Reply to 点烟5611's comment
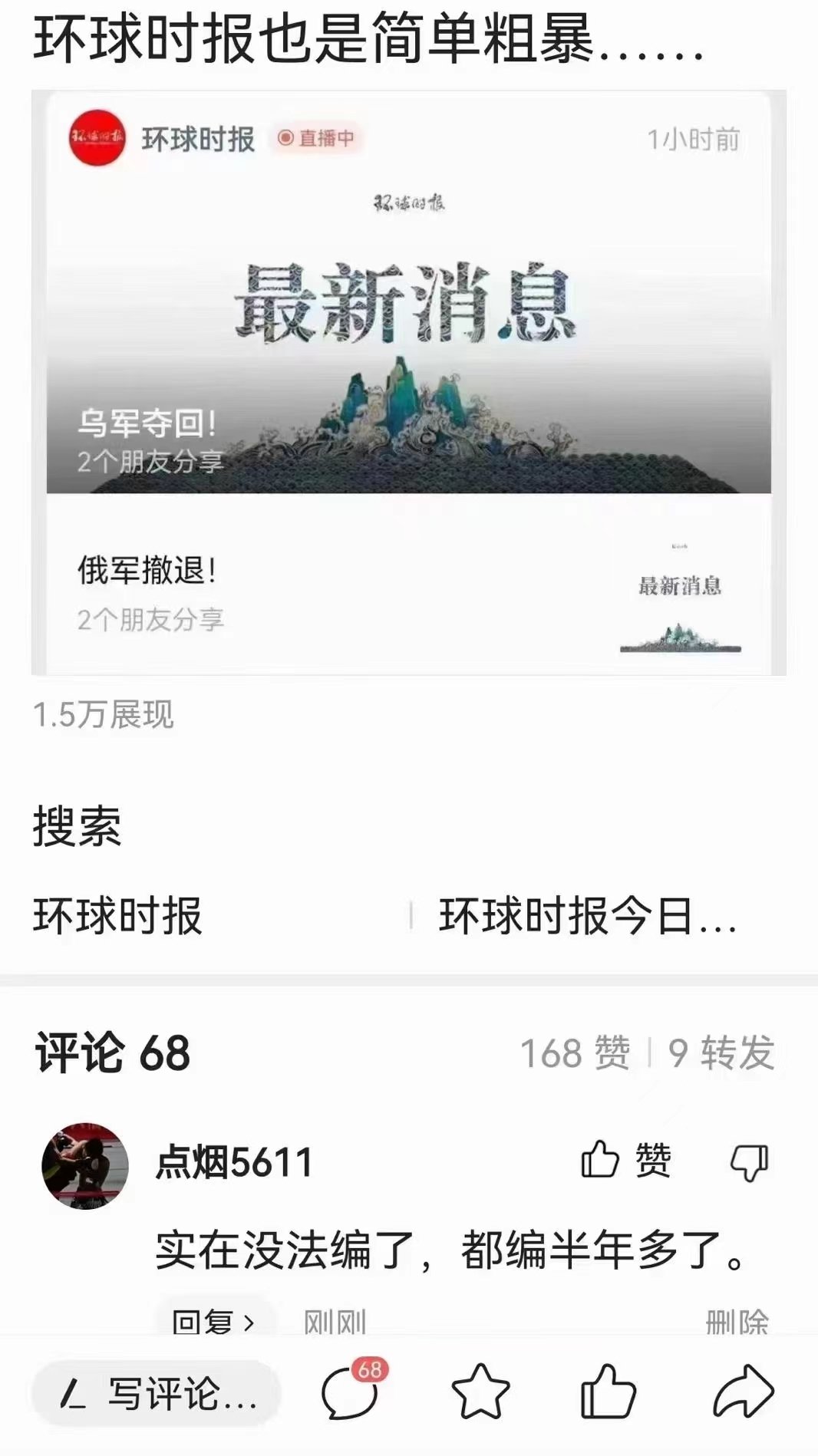 212,1321
